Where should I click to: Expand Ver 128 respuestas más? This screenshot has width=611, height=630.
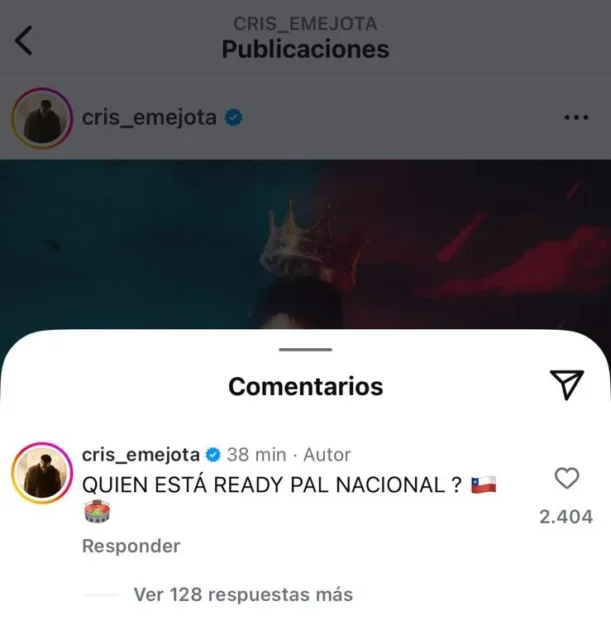[x=243, y=594]
